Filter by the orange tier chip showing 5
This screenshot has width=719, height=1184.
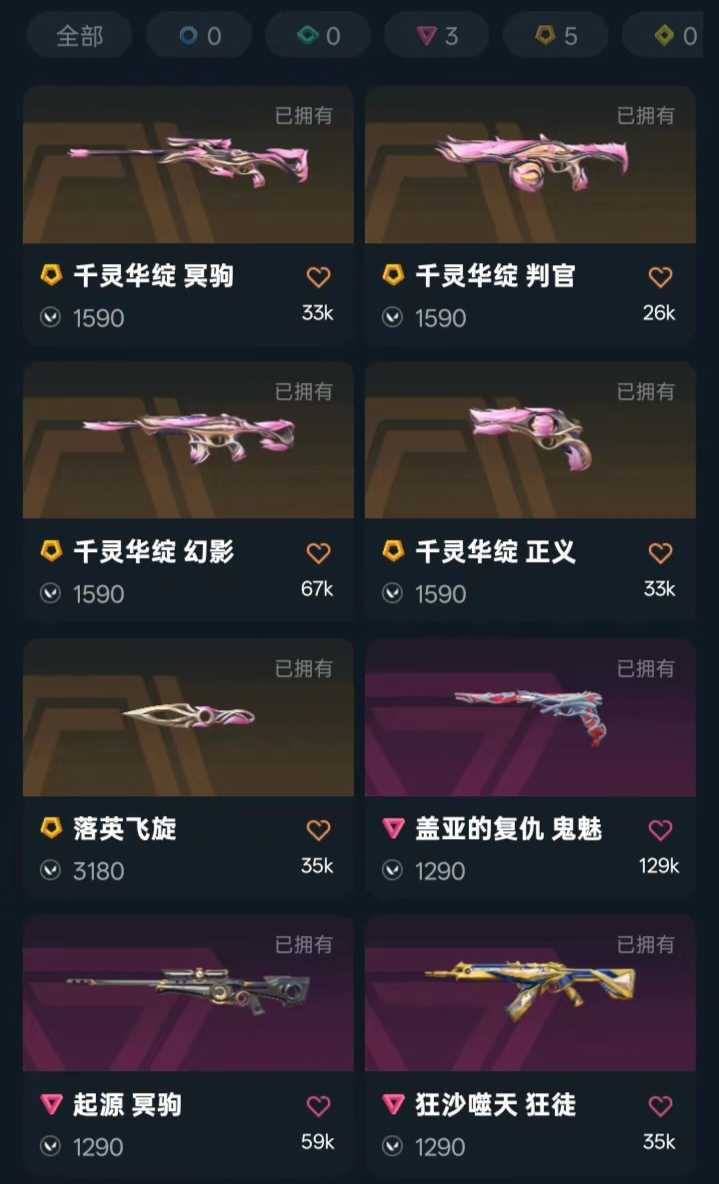click(x=556, y=35)
